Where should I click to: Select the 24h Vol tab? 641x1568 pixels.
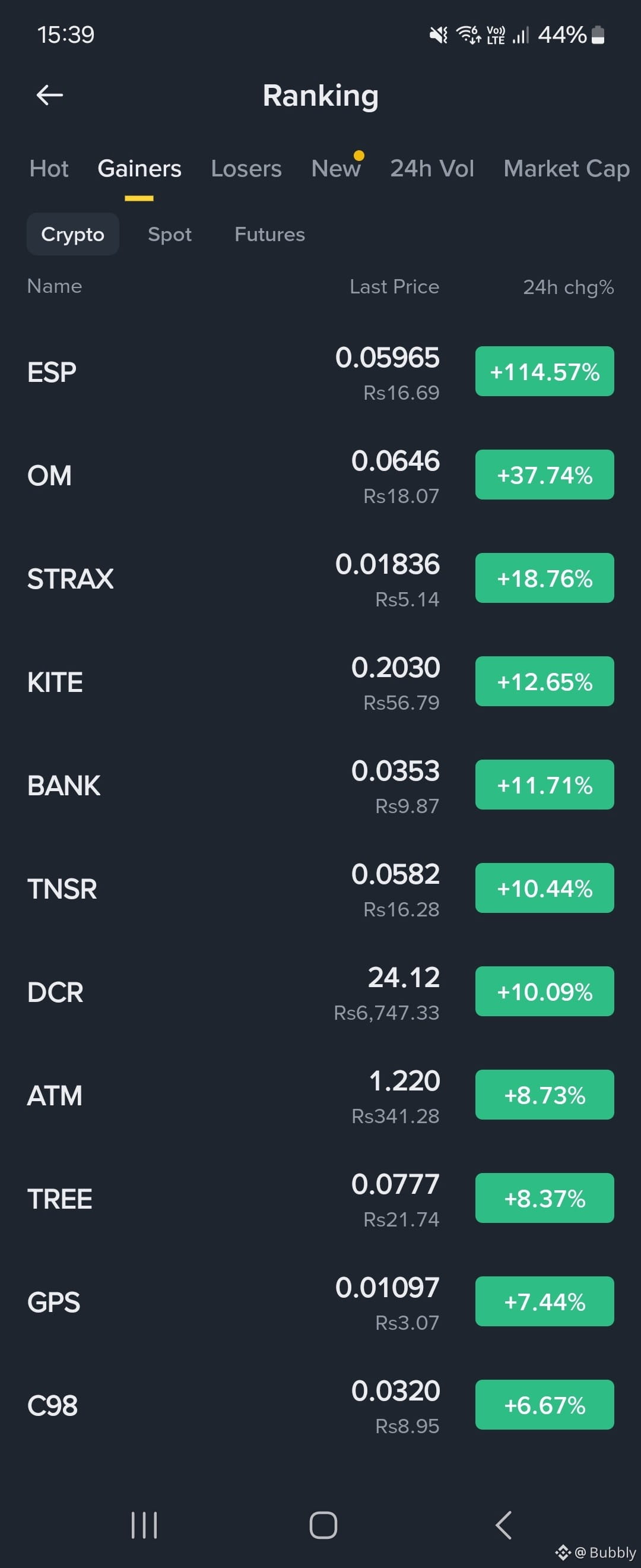point(432,169)
